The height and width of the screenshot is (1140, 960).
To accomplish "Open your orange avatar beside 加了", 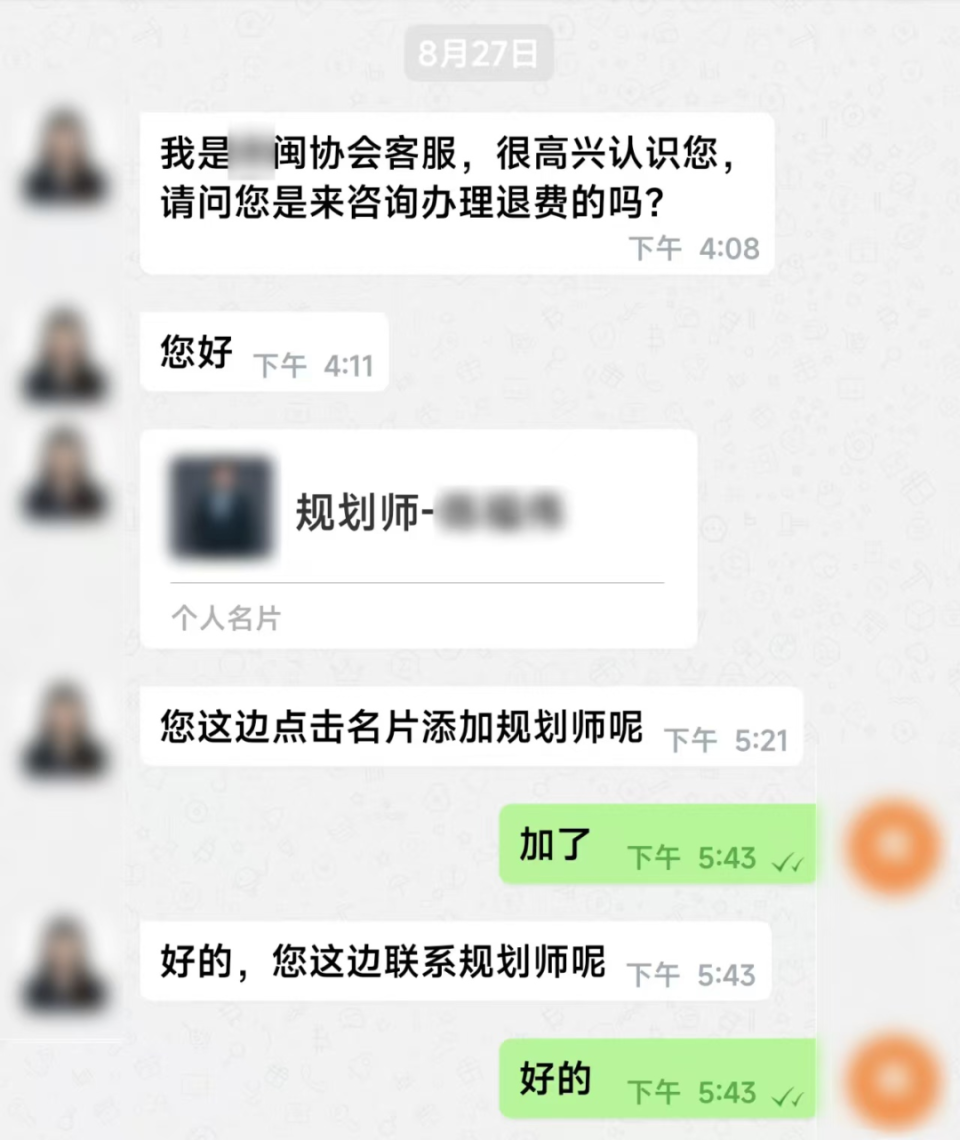I will (893, 848).
